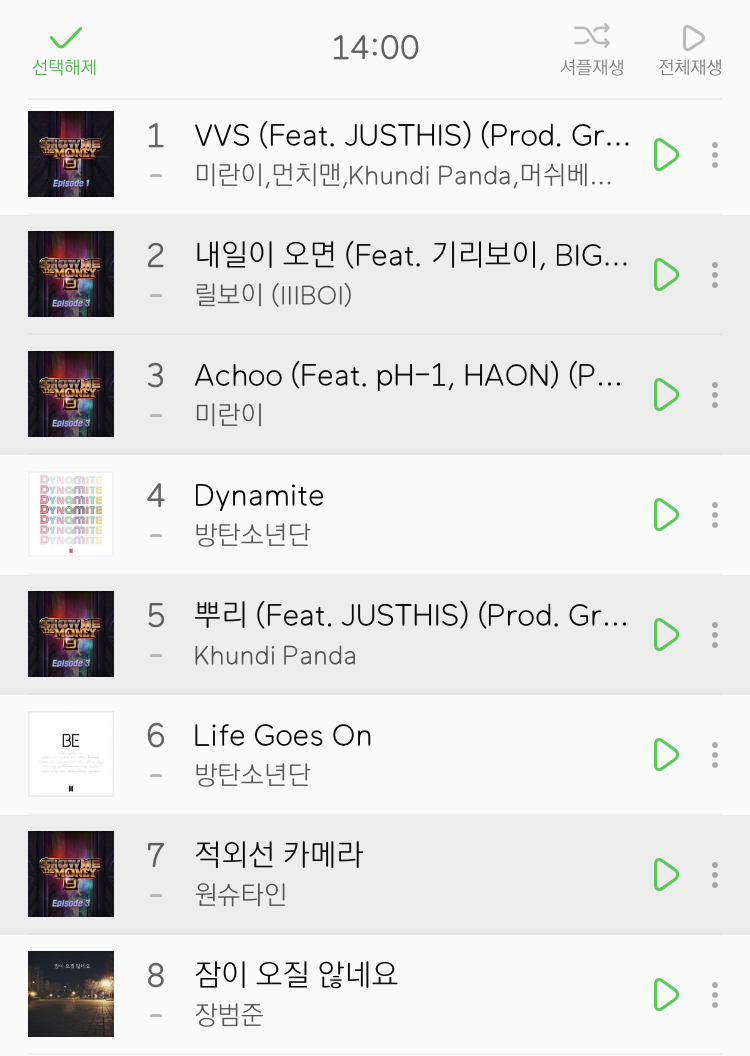The height and width of the screenshot is (1056, 750).
Task: Play 뿌리 by Khundi Panda
Action: point(666,634)
